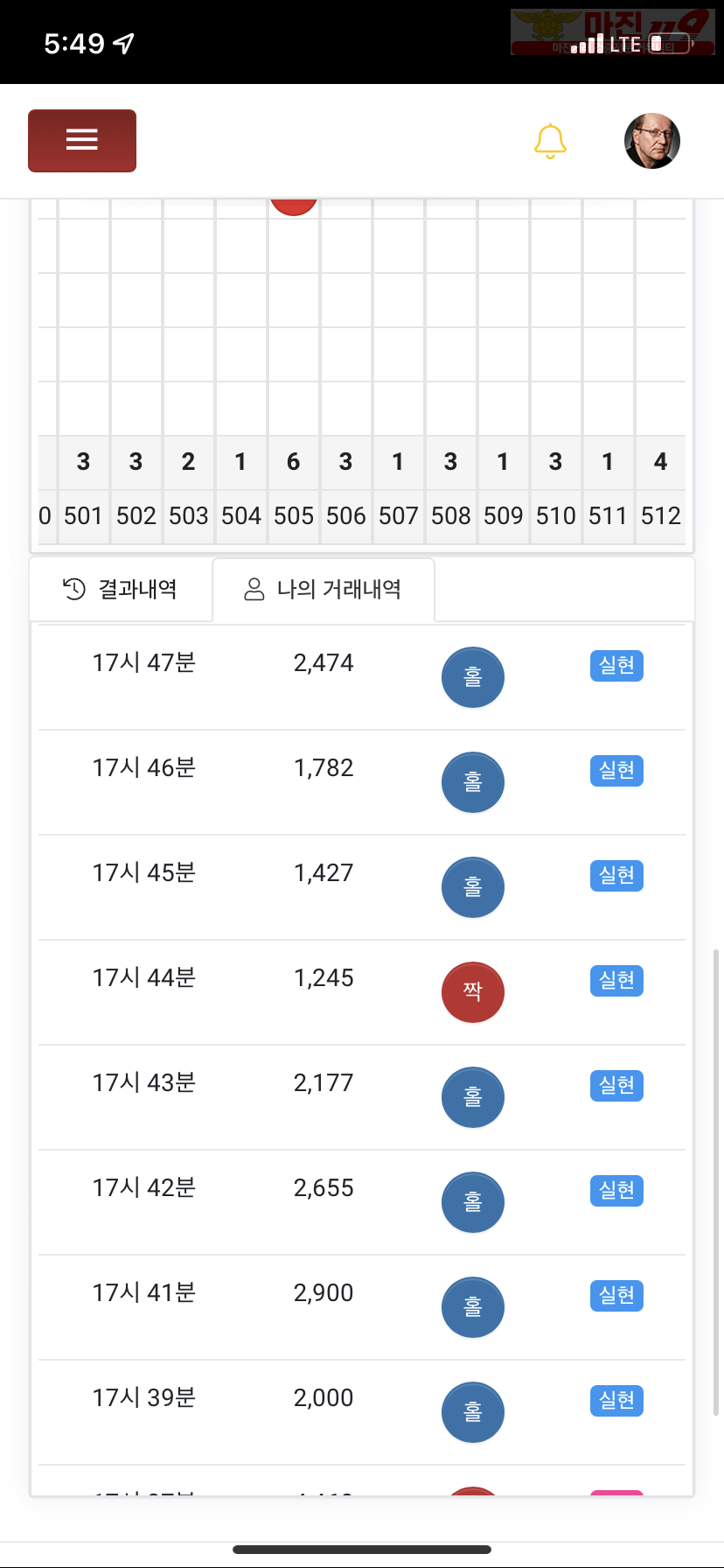Open the notifications bell
Image resolution: width=724 pixels, height=1568 pixels.
click(x=550, y=141)
